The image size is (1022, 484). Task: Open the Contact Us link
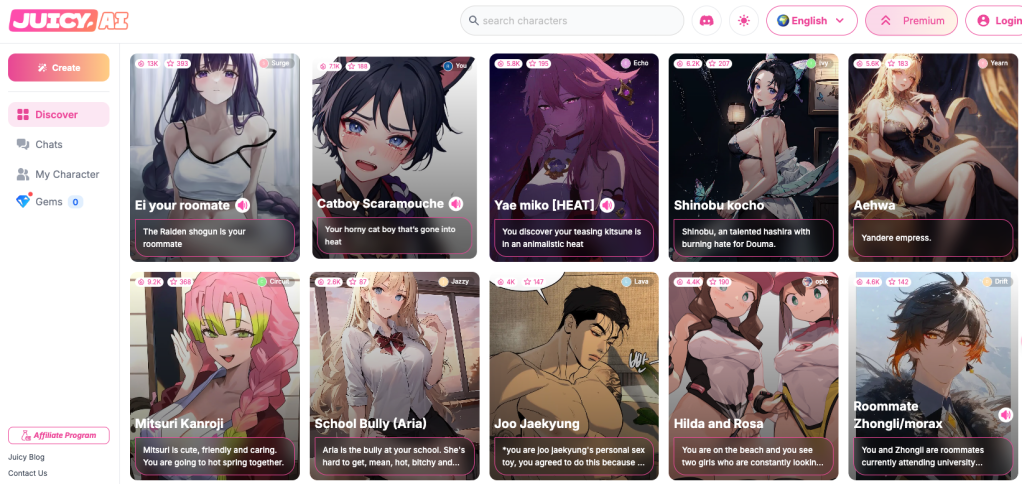(x=28, y=473)
